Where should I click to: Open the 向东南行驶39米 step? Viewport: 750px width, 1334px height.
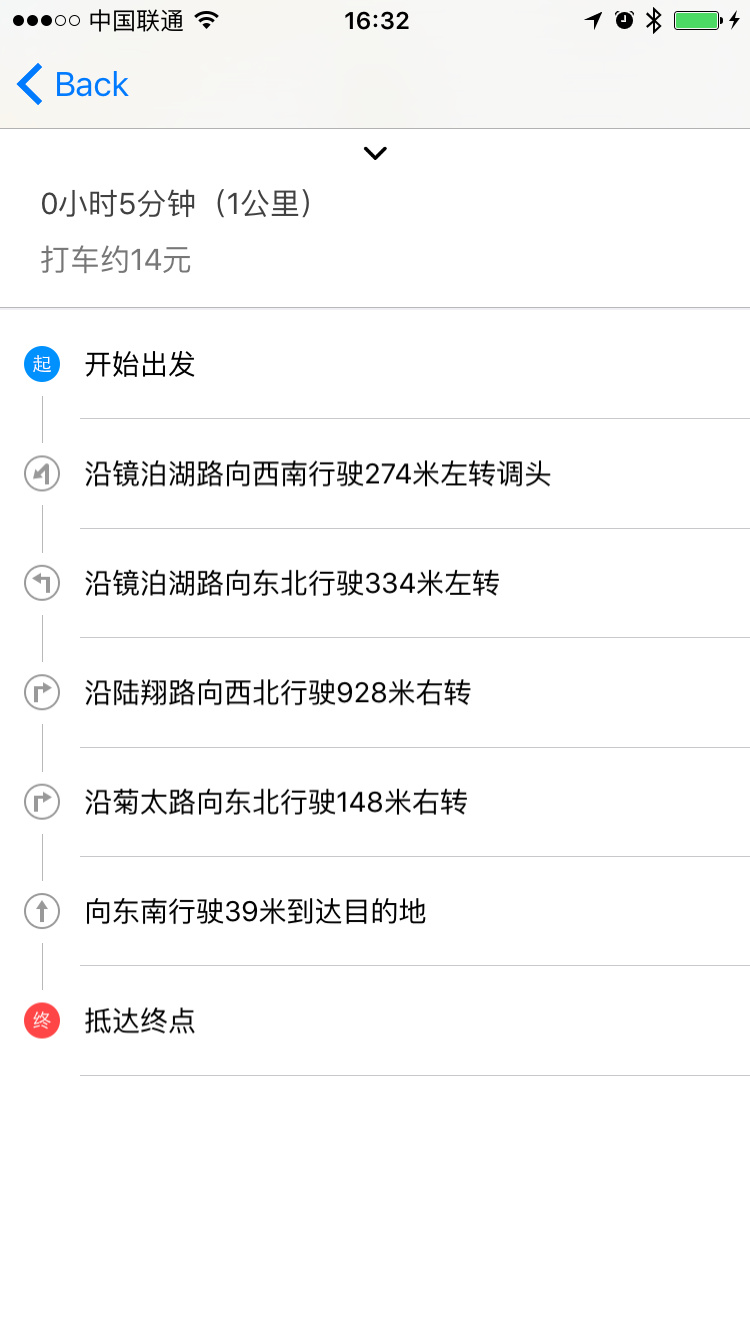click(x=375, y=911)
